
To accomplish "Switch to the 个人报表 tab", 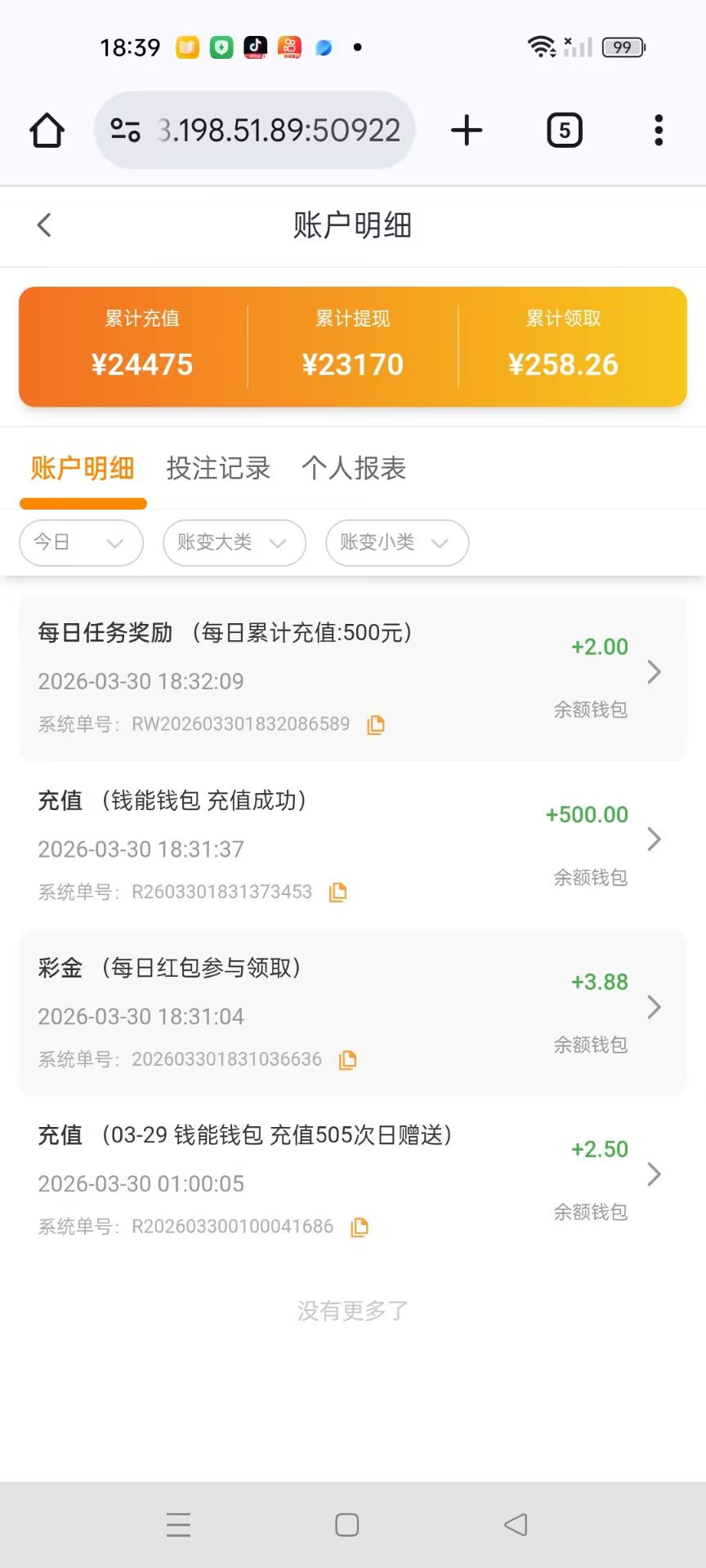I will click(x=354, y=469).
